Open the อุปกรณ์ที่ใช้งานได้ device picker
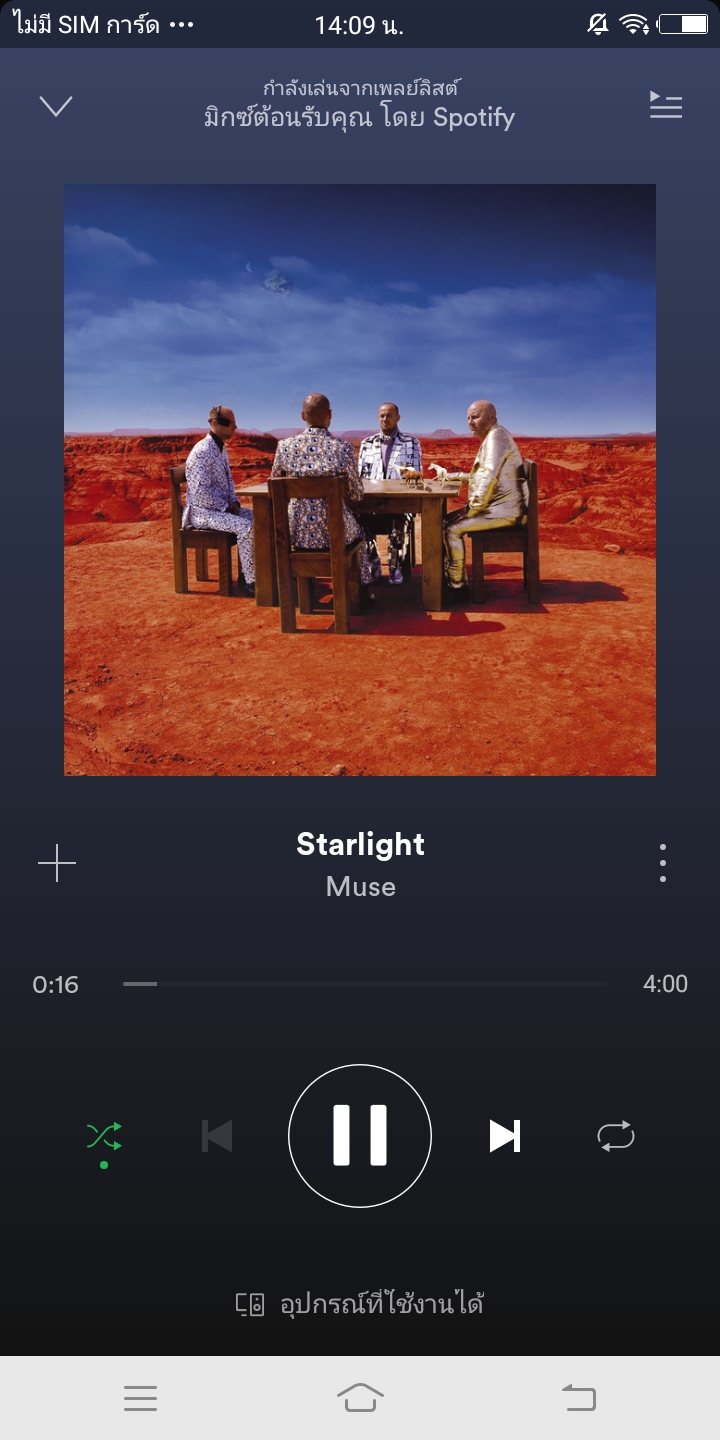720x1440 pixels. pos(360,1304)
